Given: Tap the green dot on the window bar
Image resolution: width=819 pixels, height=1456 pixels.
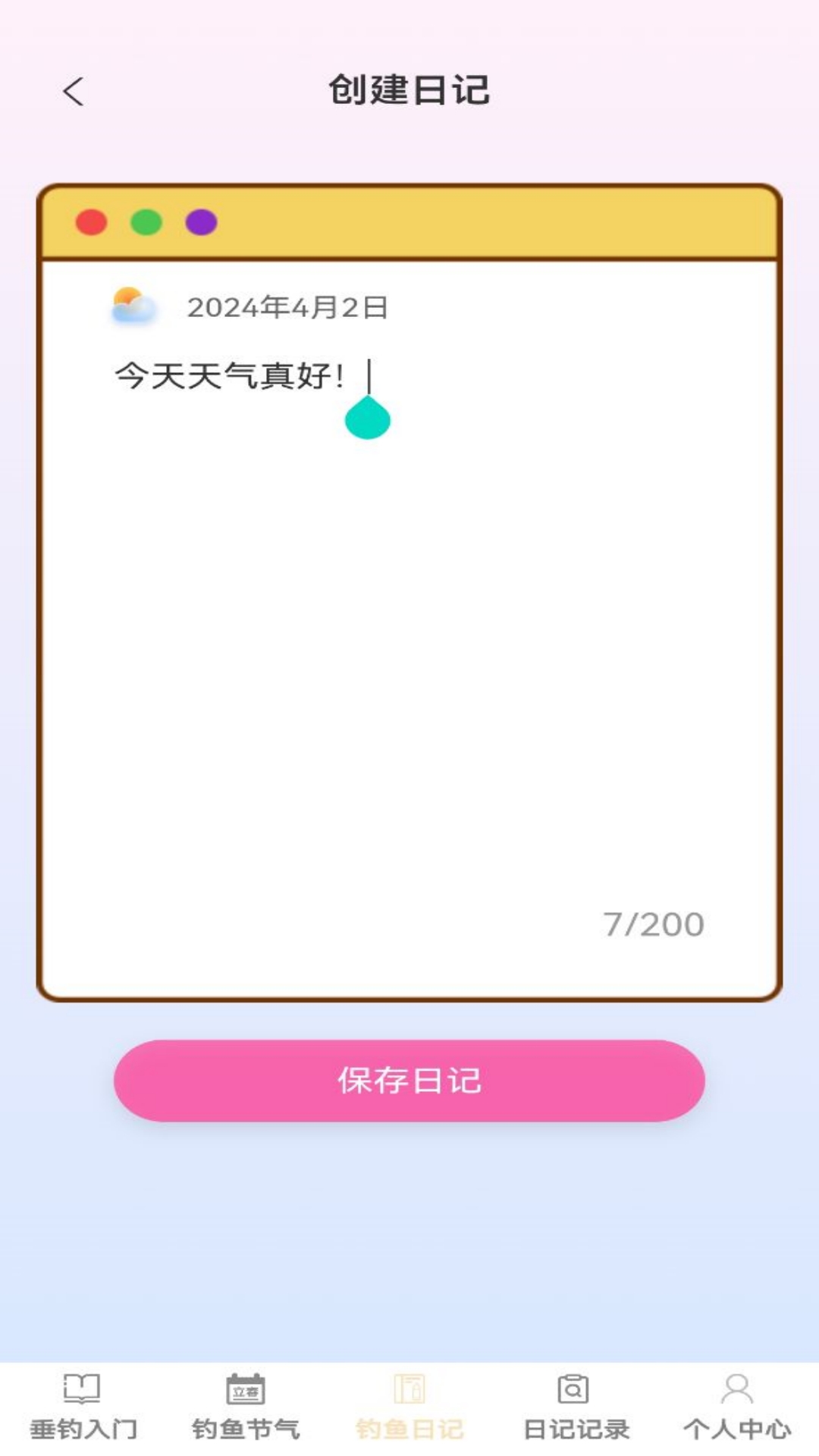Looking at the screenshot, I should pyautogui.click(x=146, y=221).
